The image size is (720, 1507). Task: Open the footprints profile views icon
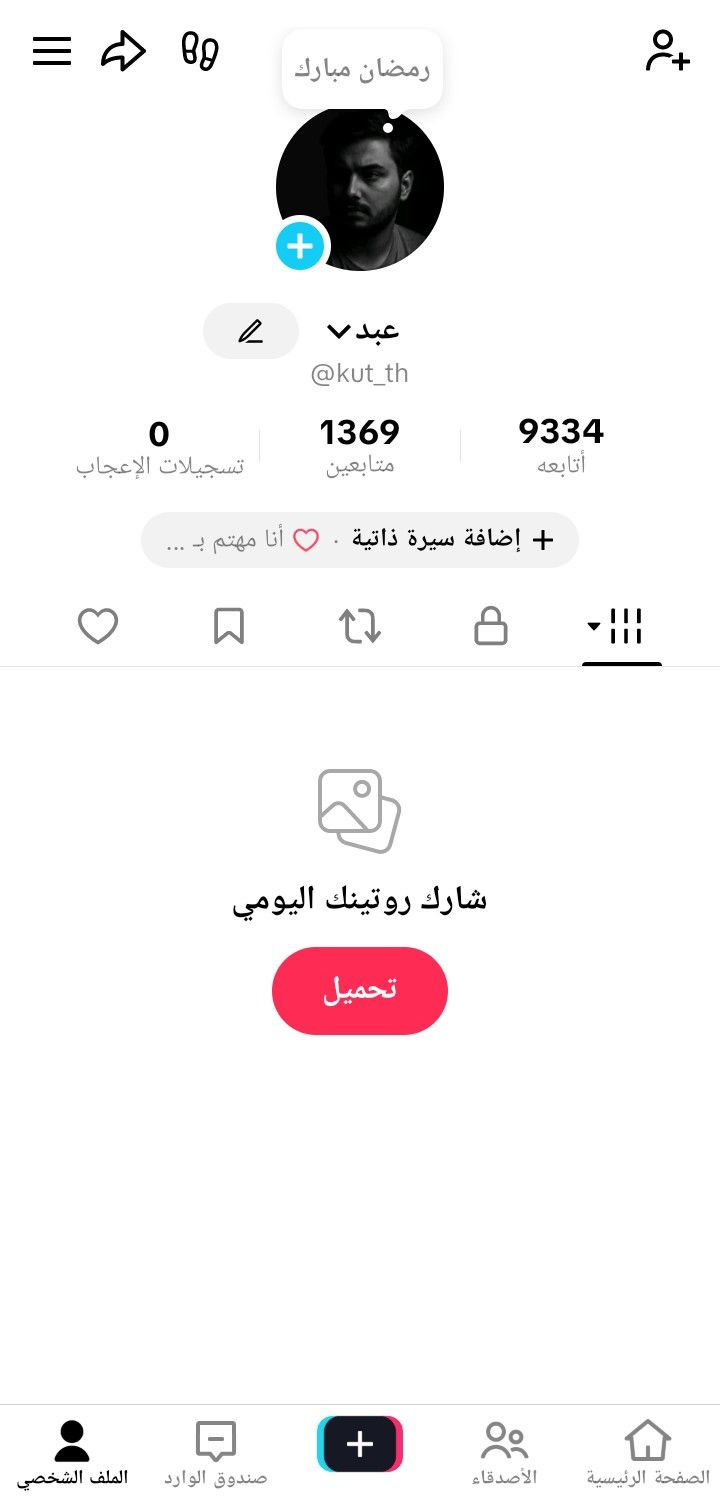coord(200,51)
